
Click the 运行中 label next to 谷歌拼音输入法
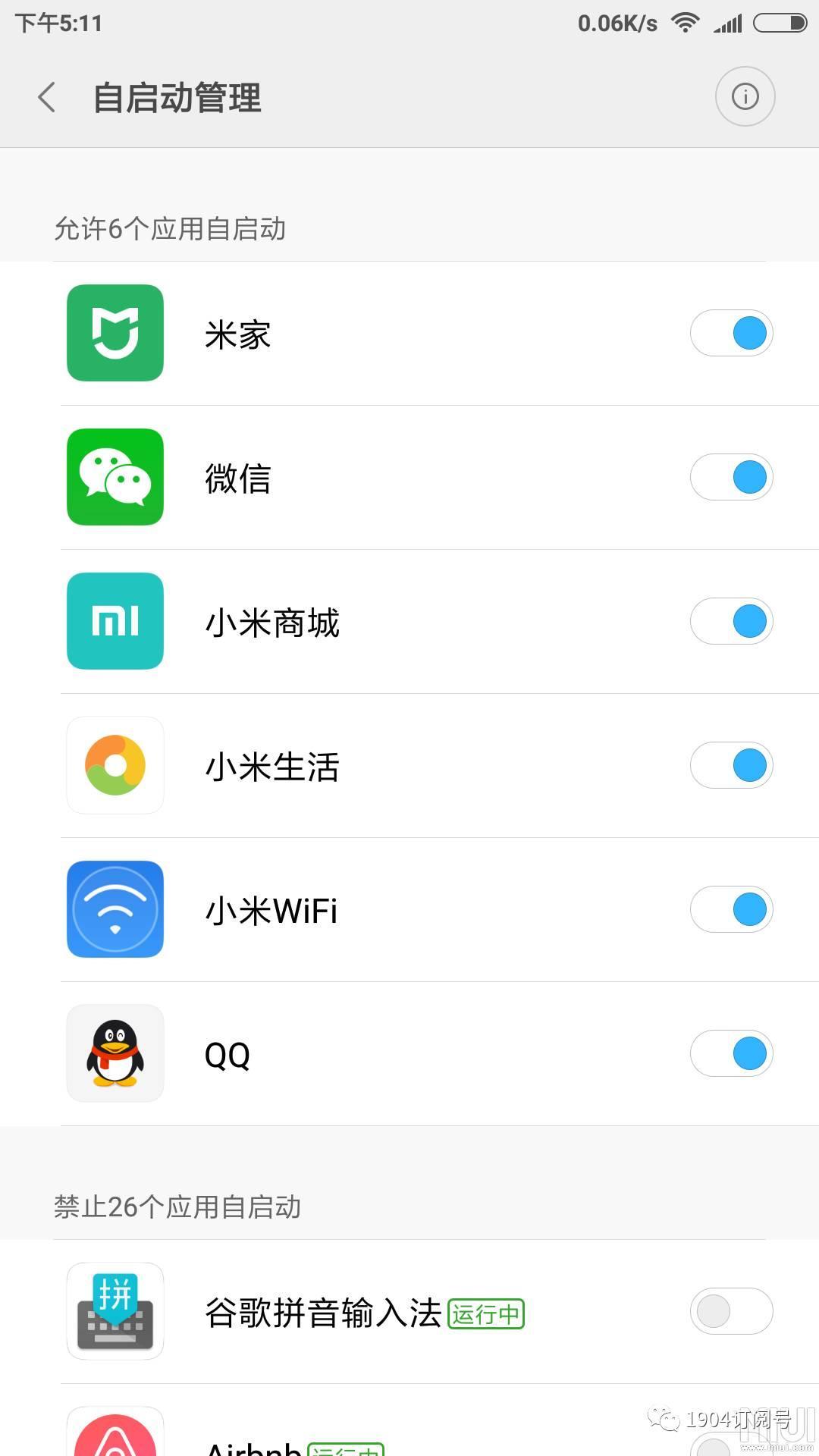point(486,1315)
